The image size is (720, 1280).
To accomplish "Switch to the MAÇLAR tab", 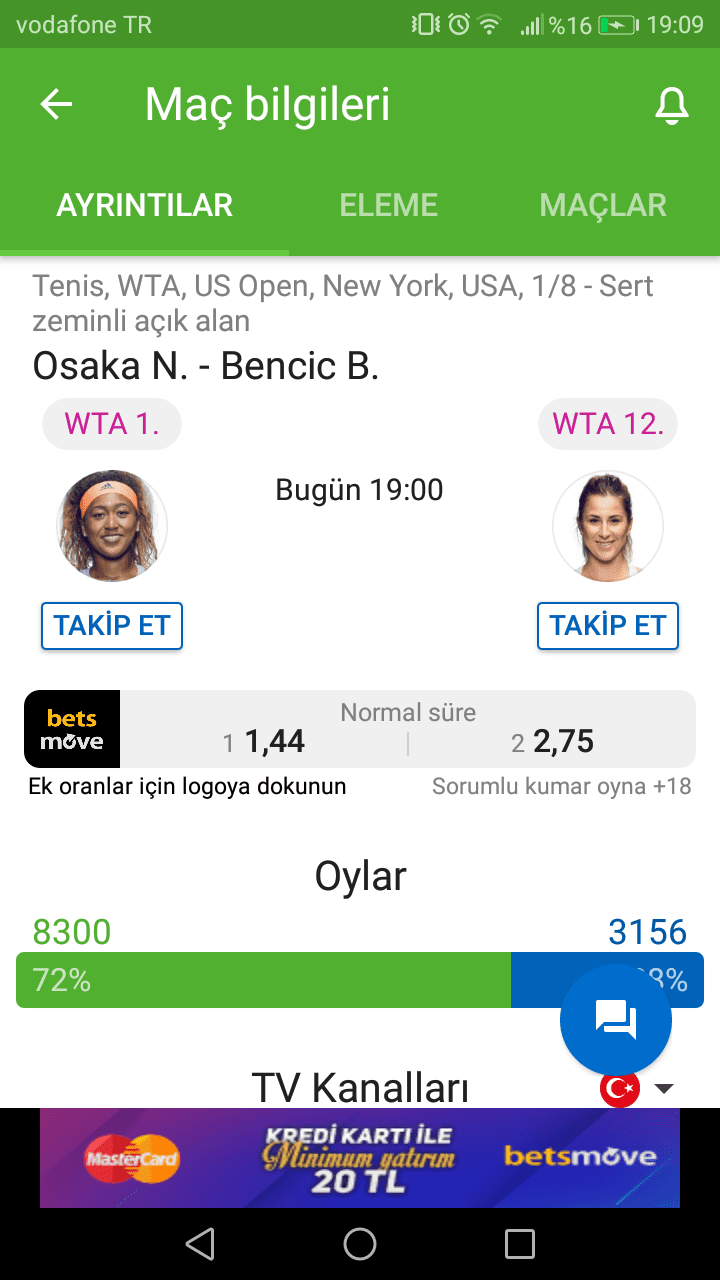I will 603,205.
